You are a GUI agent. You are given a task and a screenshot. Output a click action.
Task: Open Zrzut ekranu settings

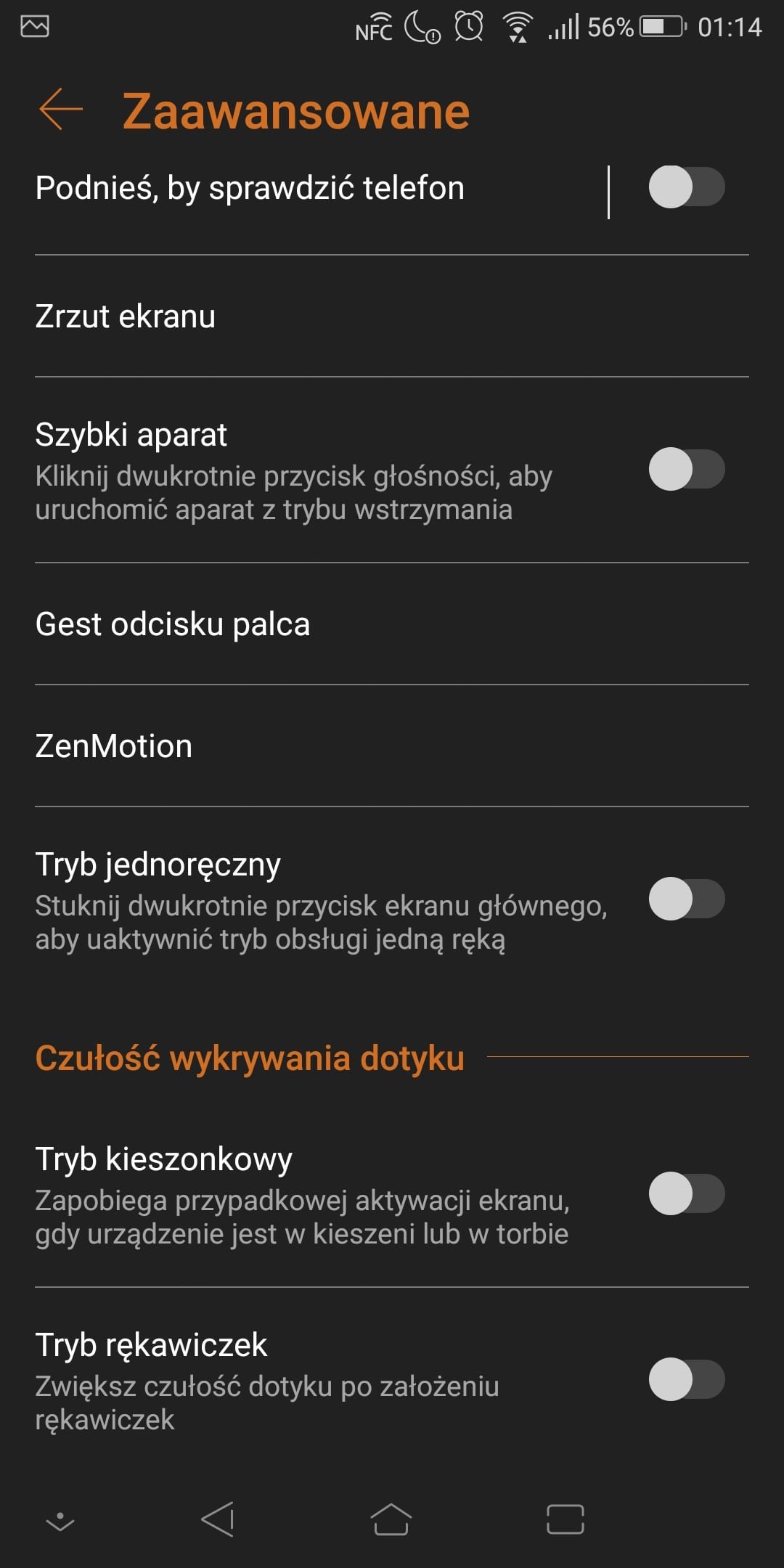point(392,317)
